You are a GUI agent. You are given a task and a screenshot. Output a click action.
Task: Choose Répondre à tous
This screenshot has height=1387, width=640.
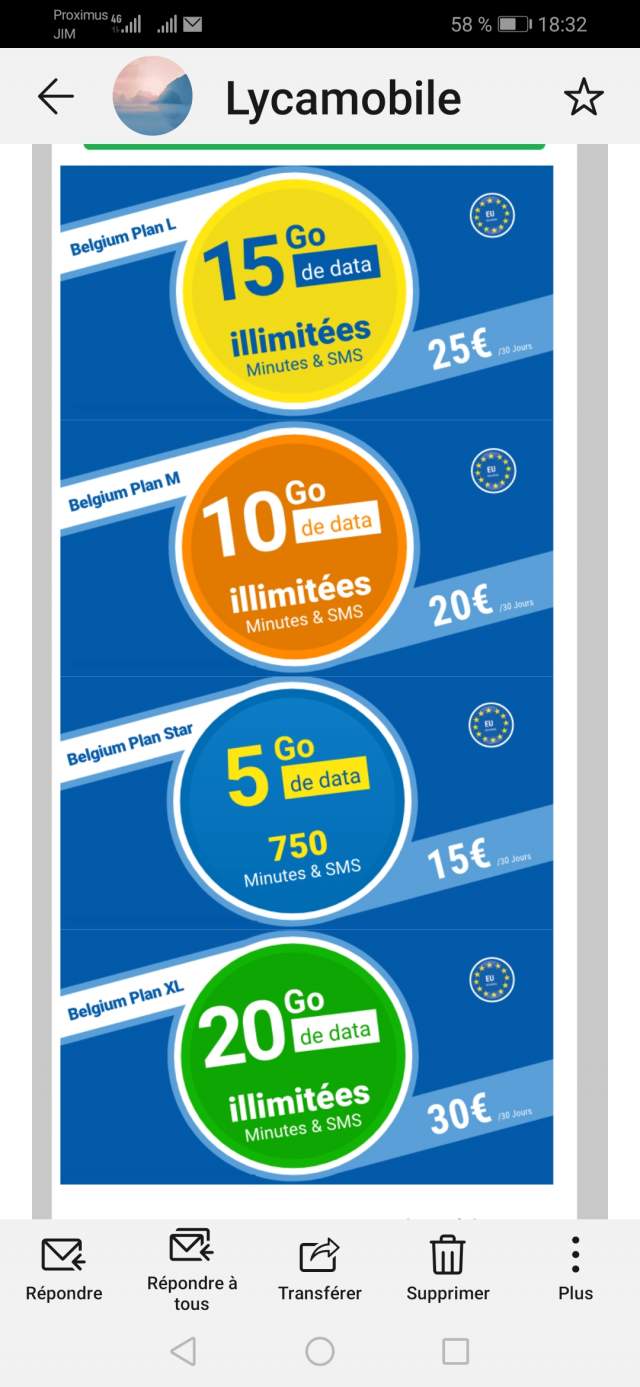pos(191,1268)
